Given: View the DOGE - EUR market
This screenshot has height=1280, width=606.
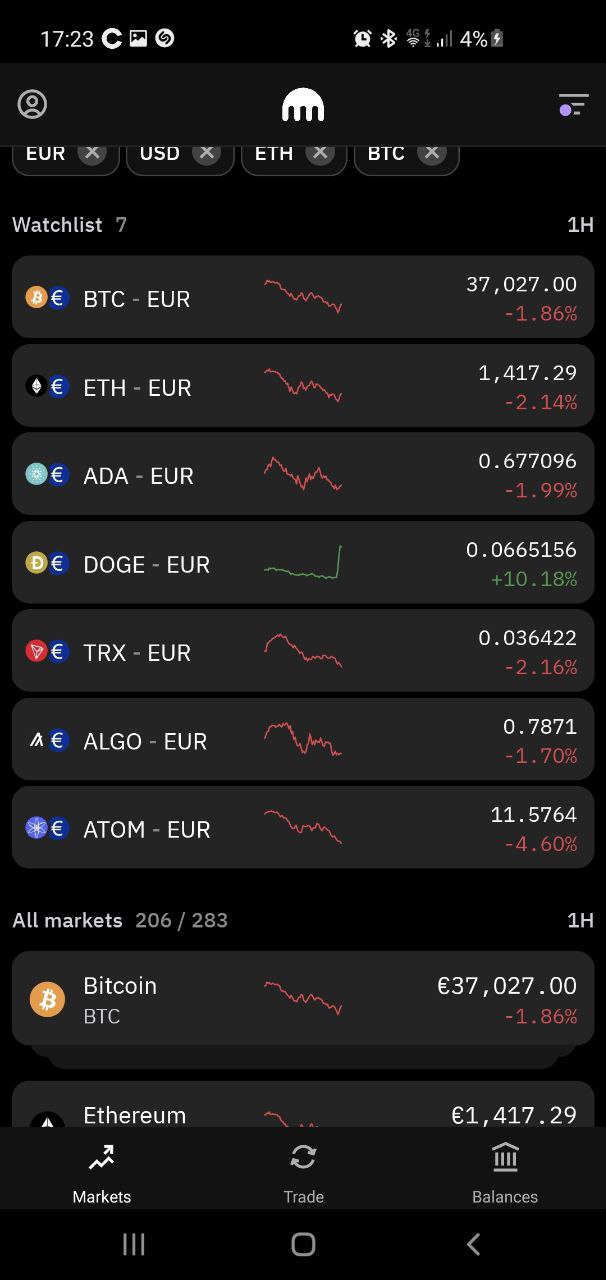Looking at the screenshot, I should (302, 563).
